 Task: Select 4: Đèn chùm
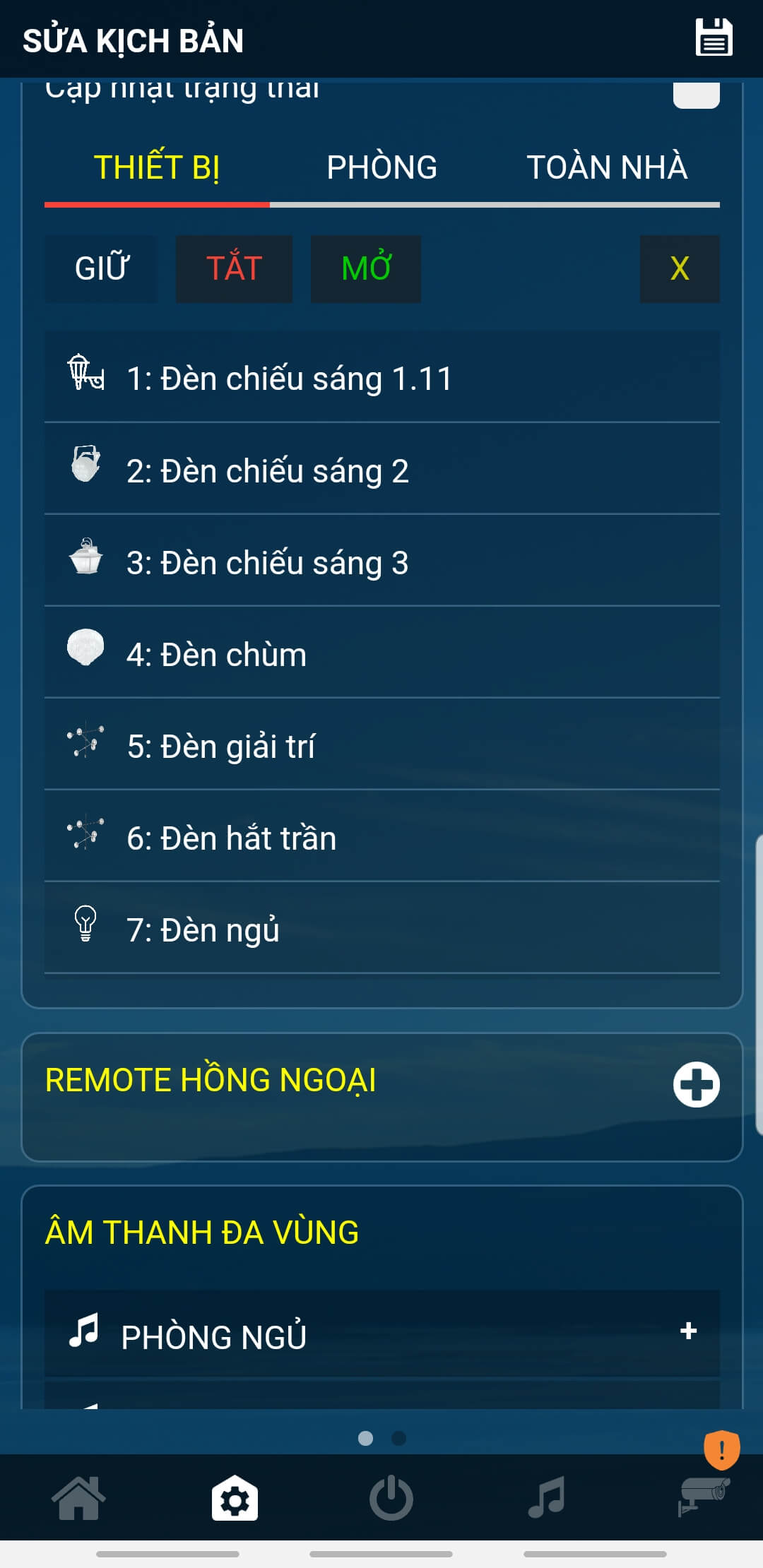[381, 654]
